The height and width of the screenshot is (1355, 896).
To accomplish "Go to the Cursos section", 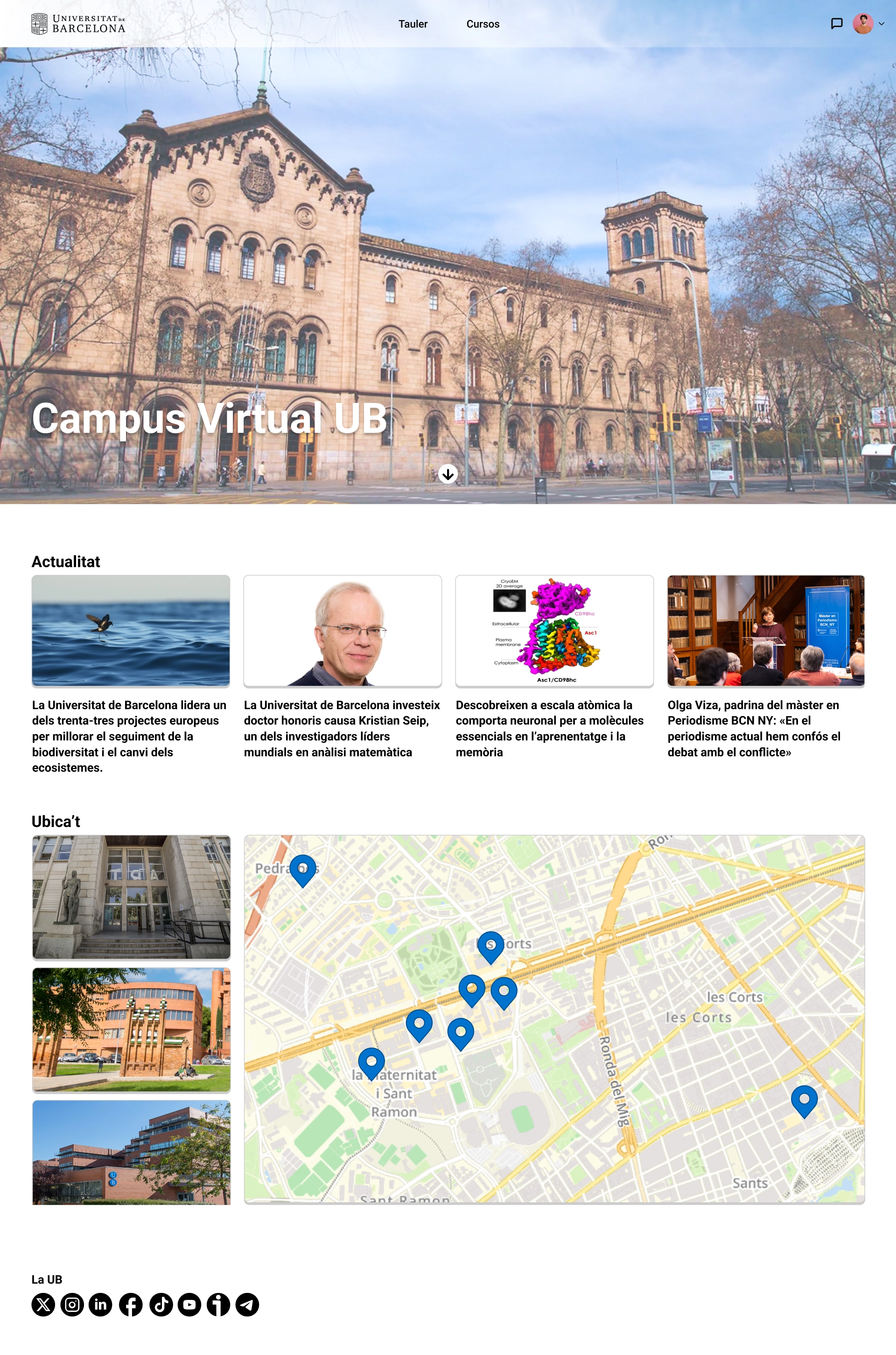I will (x=482, y=24).
